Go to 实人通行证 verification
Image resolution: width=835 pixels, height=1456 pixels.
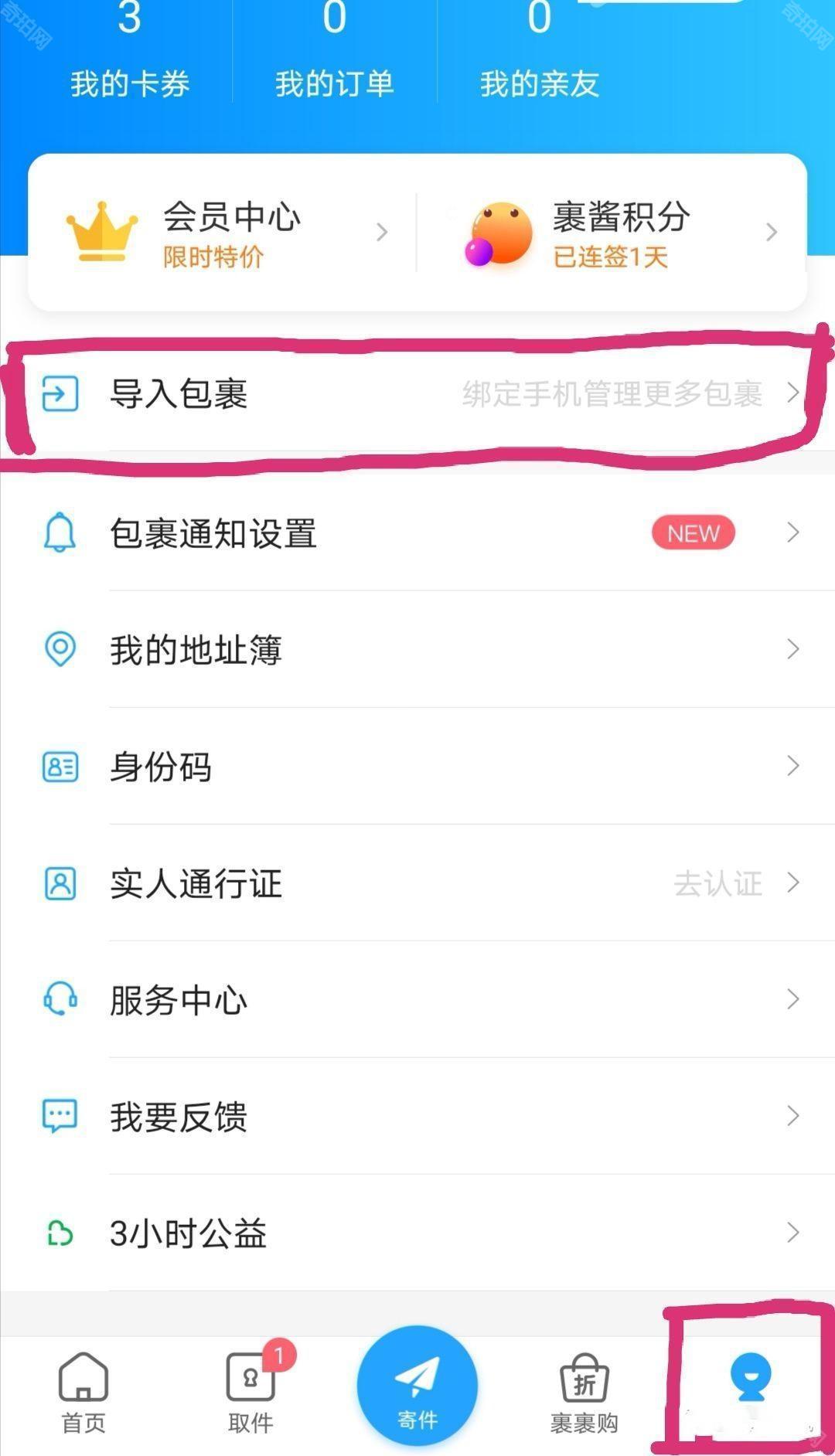(417, 883)
